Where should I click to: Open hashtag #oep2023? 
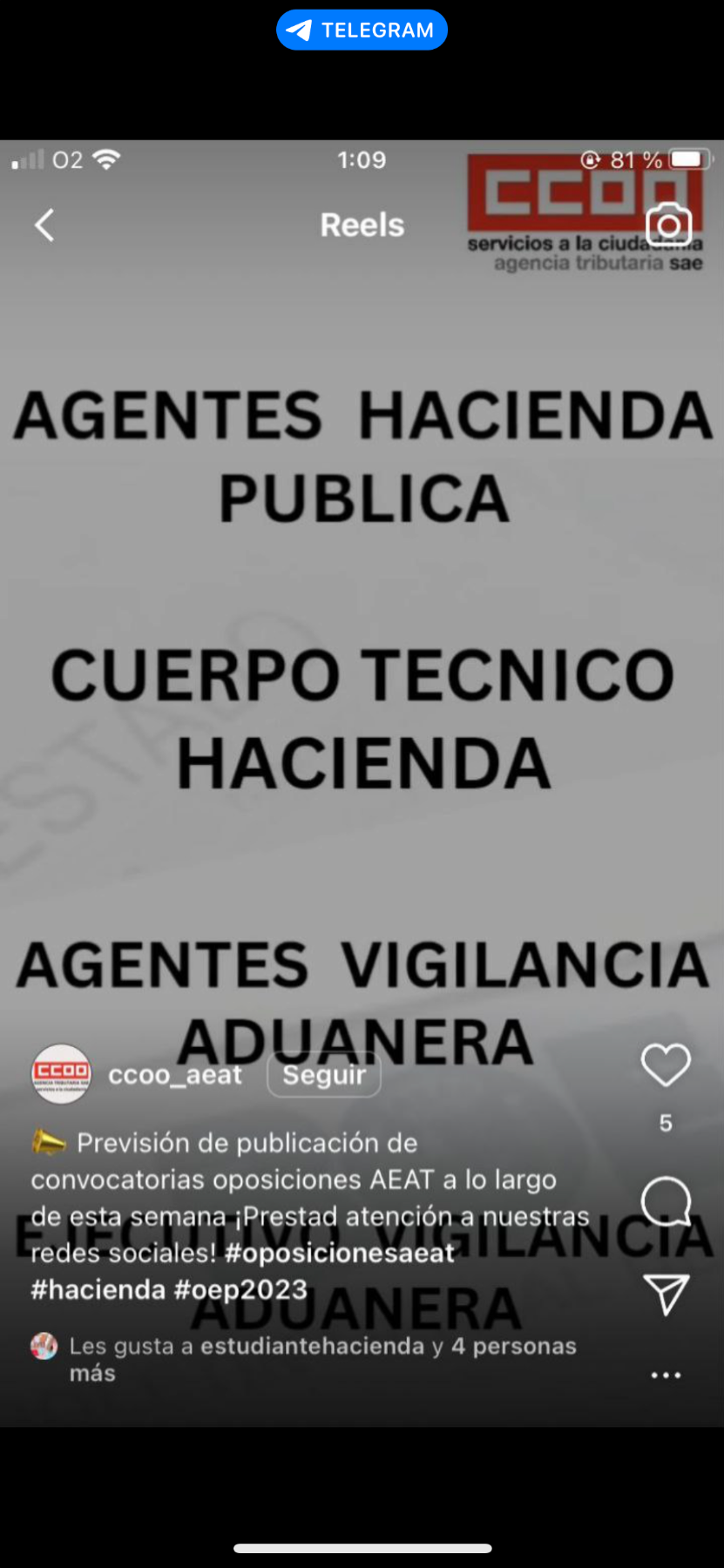tap(240, 1289)
